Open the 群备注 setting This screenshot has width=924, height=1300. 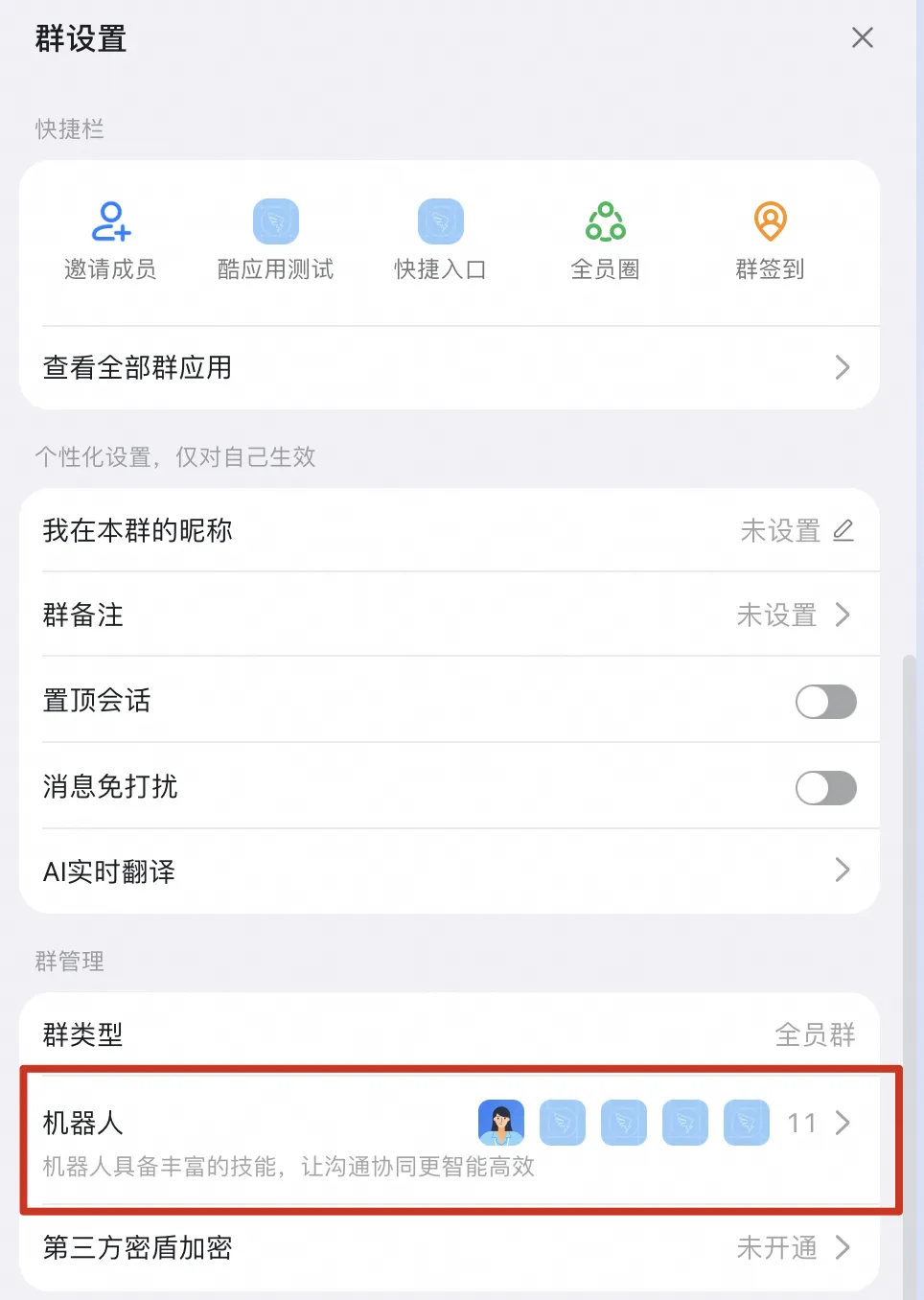coord(449,615)
